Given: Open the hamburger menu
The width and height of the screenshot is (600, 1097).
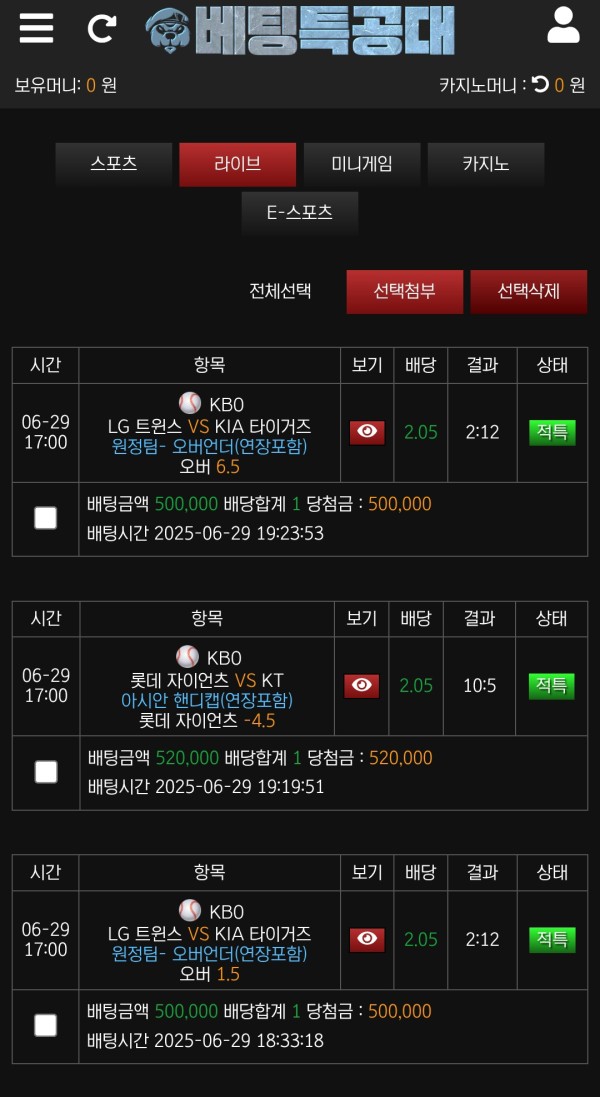Looking at the screenshot, I should (36, 28).
